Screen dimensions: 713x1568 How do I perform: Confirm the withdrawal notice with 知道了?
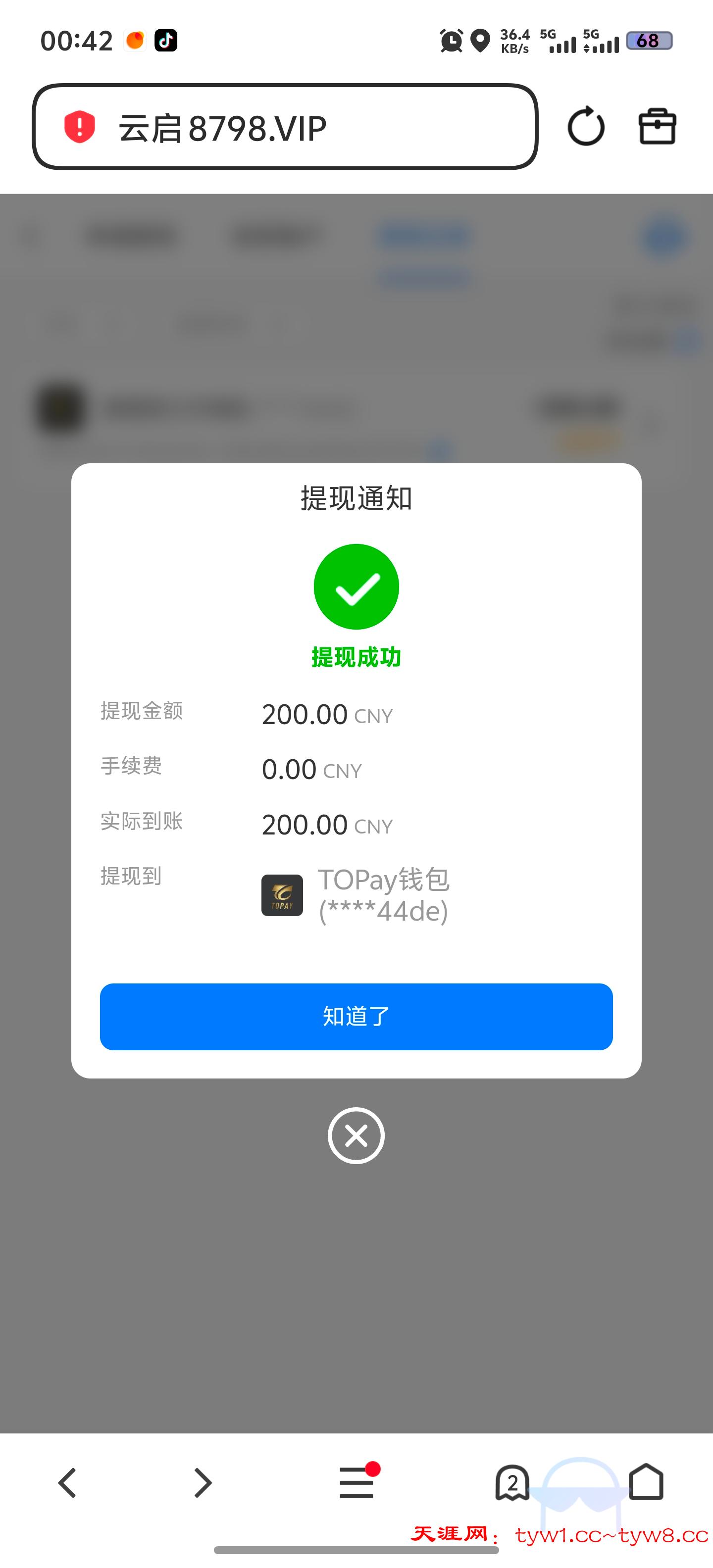click(x=356, y=1017)
